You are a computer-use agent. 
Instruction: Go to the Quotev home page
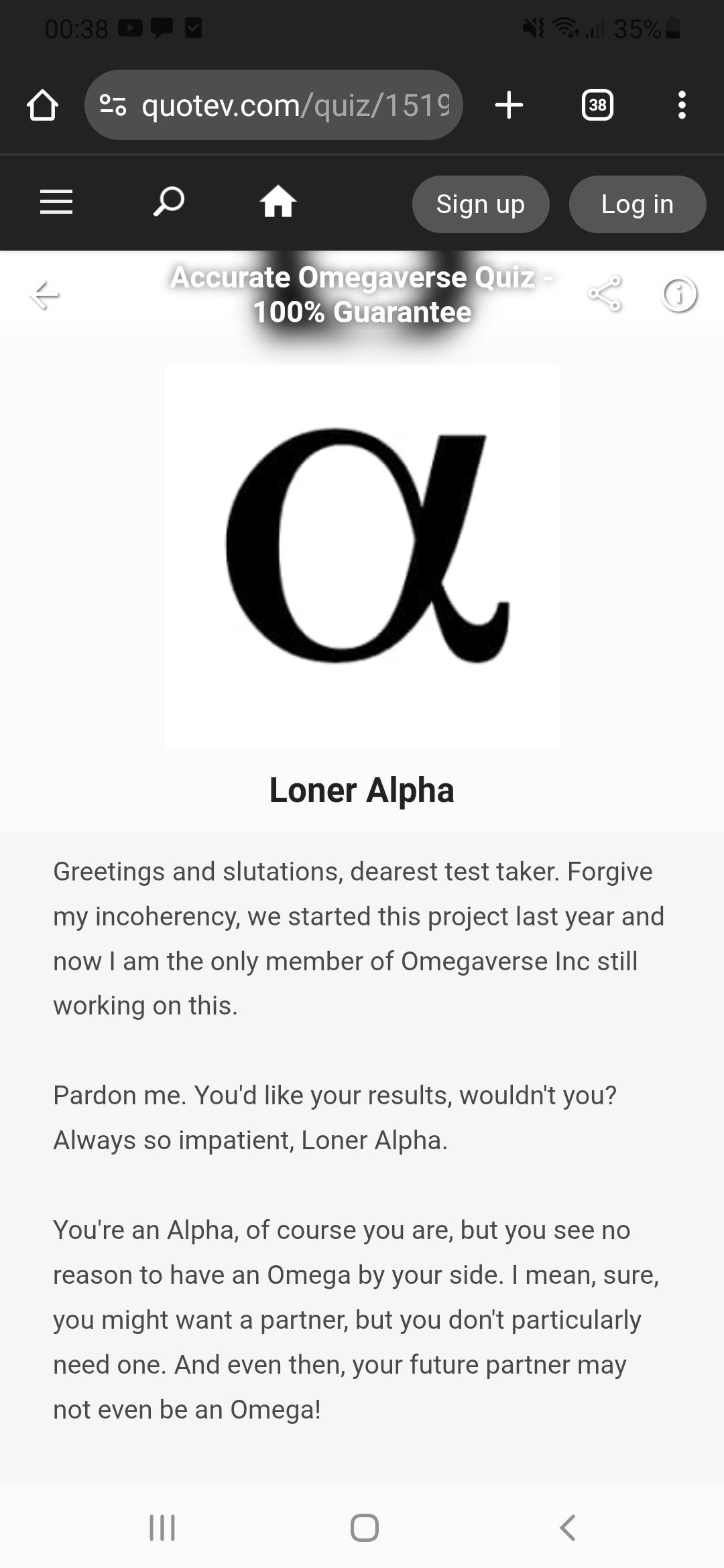point(278,202)
